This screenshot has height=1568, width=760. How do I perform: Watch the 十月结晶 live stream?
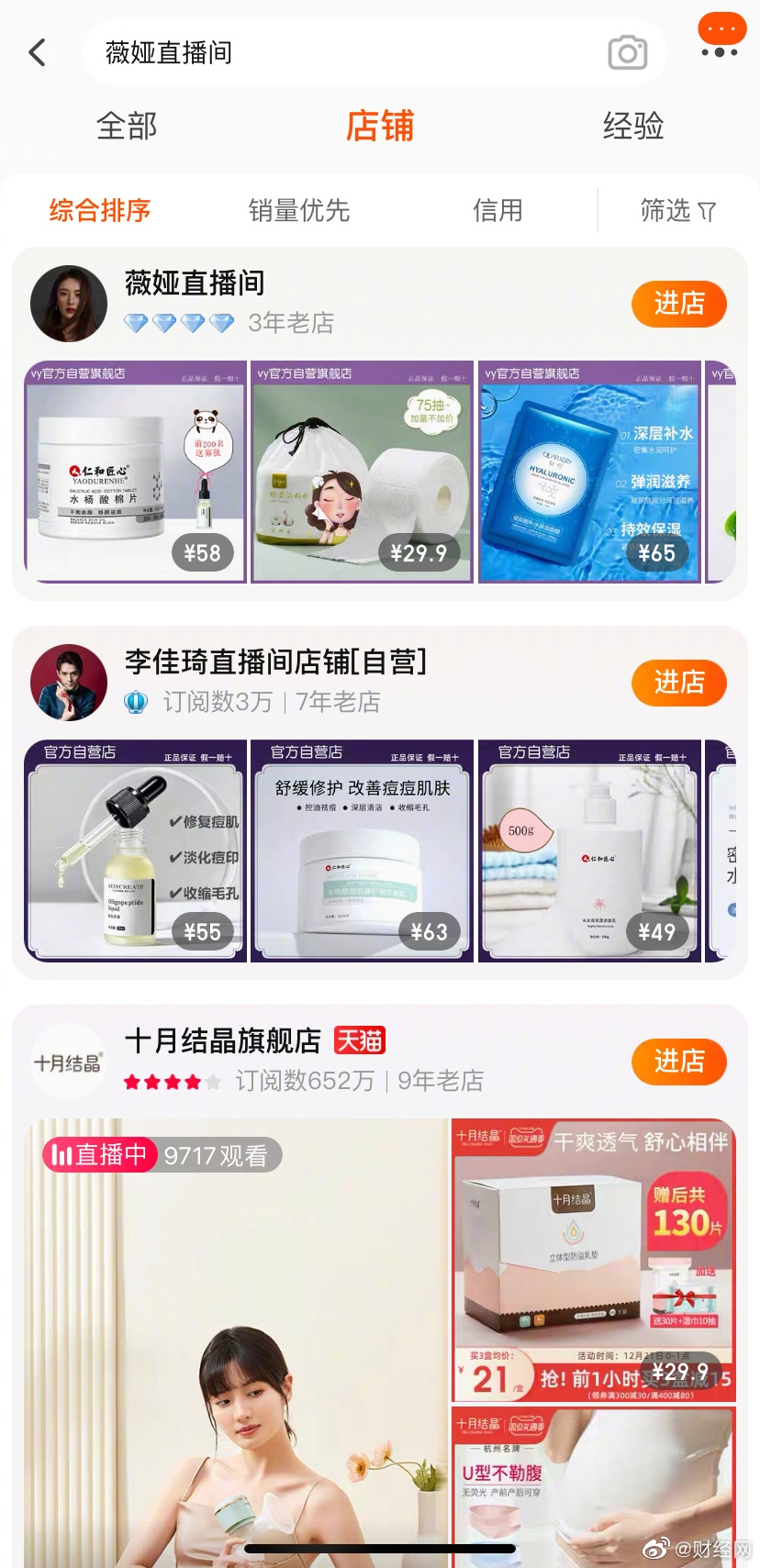[237, 1340]
